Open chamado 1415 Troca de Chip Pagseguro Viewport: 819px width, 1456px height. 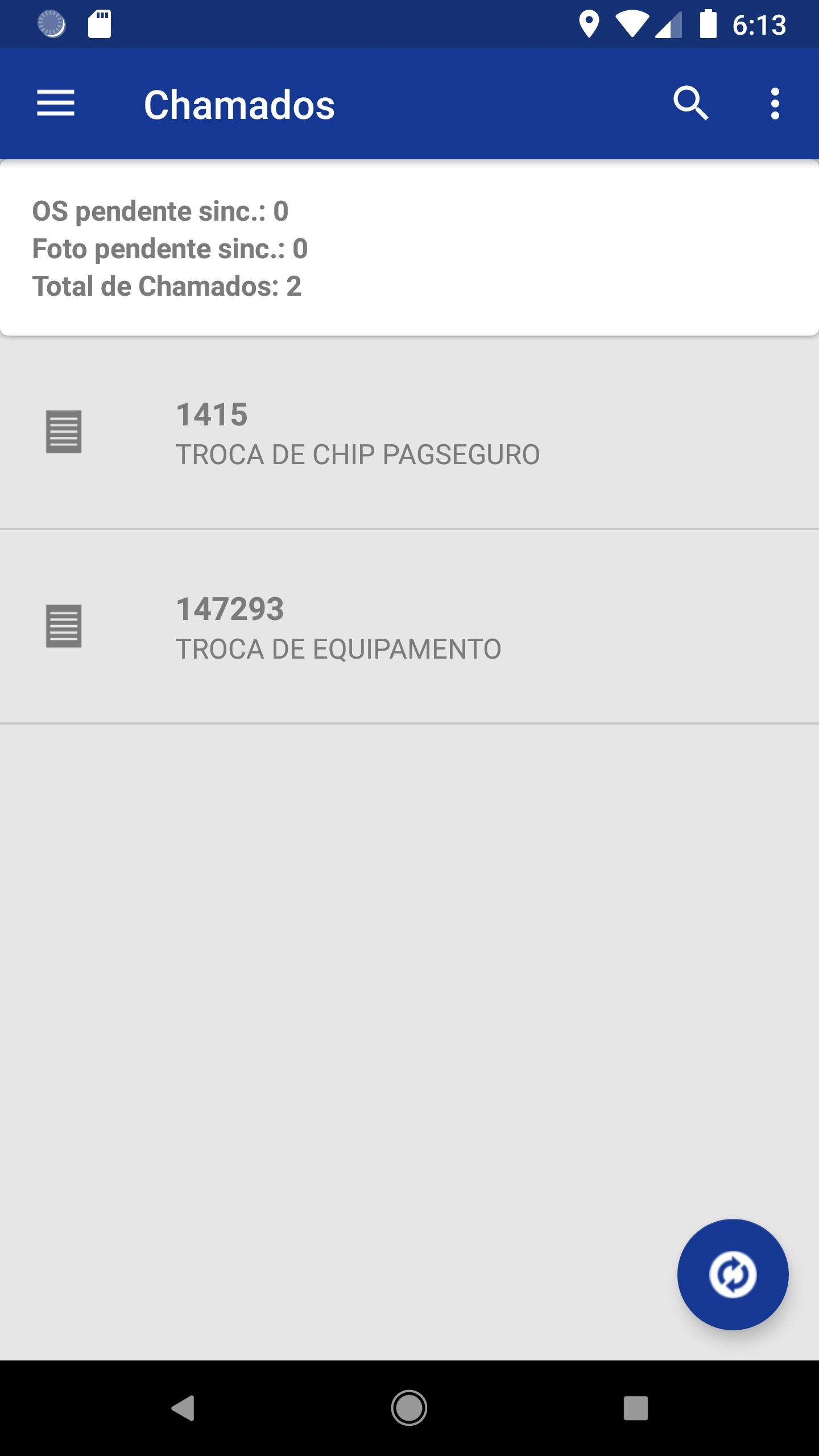[x=409, y=432]
